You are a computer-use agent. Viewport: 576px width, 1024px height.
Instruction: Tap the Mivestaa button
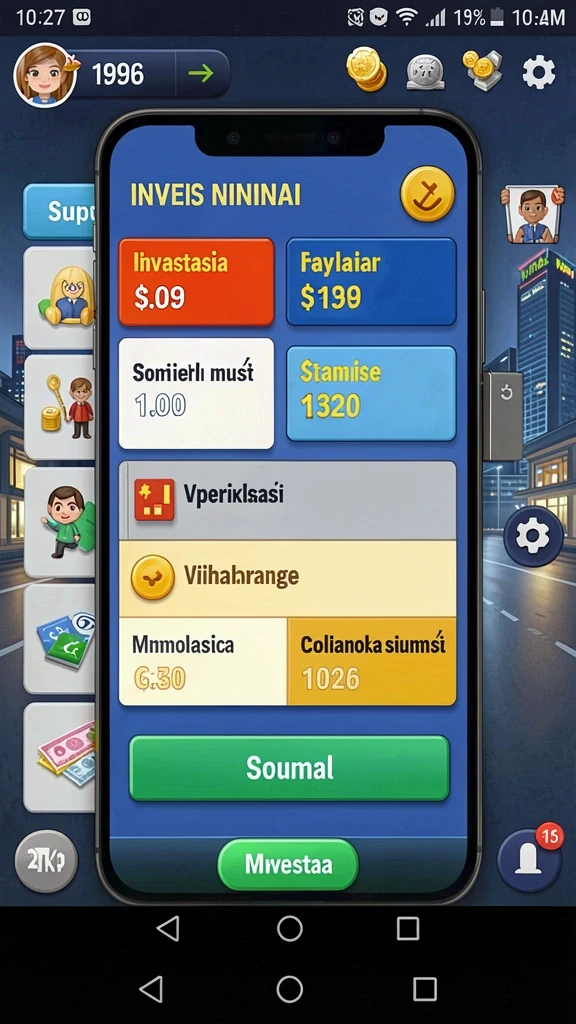pos(288,865)
